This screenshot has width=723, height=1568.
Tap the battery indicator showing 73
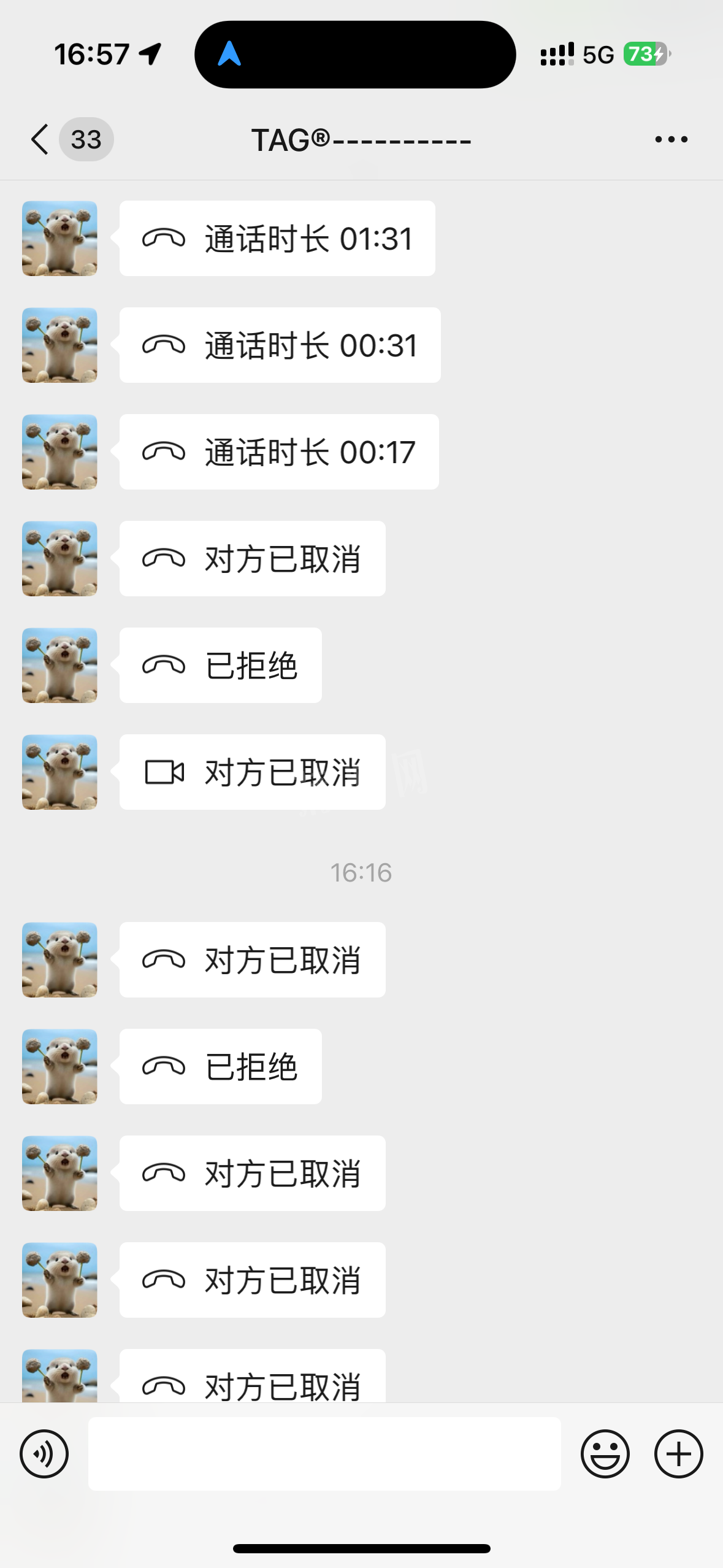pos(643,54)
